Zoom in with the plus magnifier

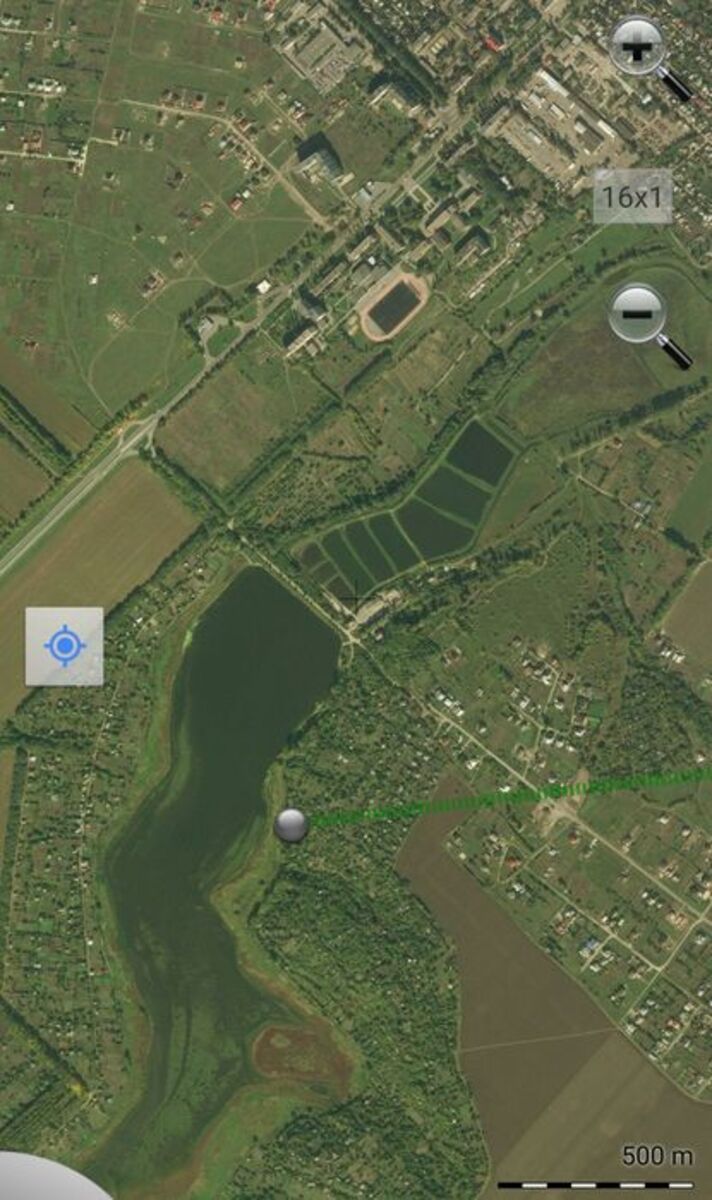click(x=640, y=48)
